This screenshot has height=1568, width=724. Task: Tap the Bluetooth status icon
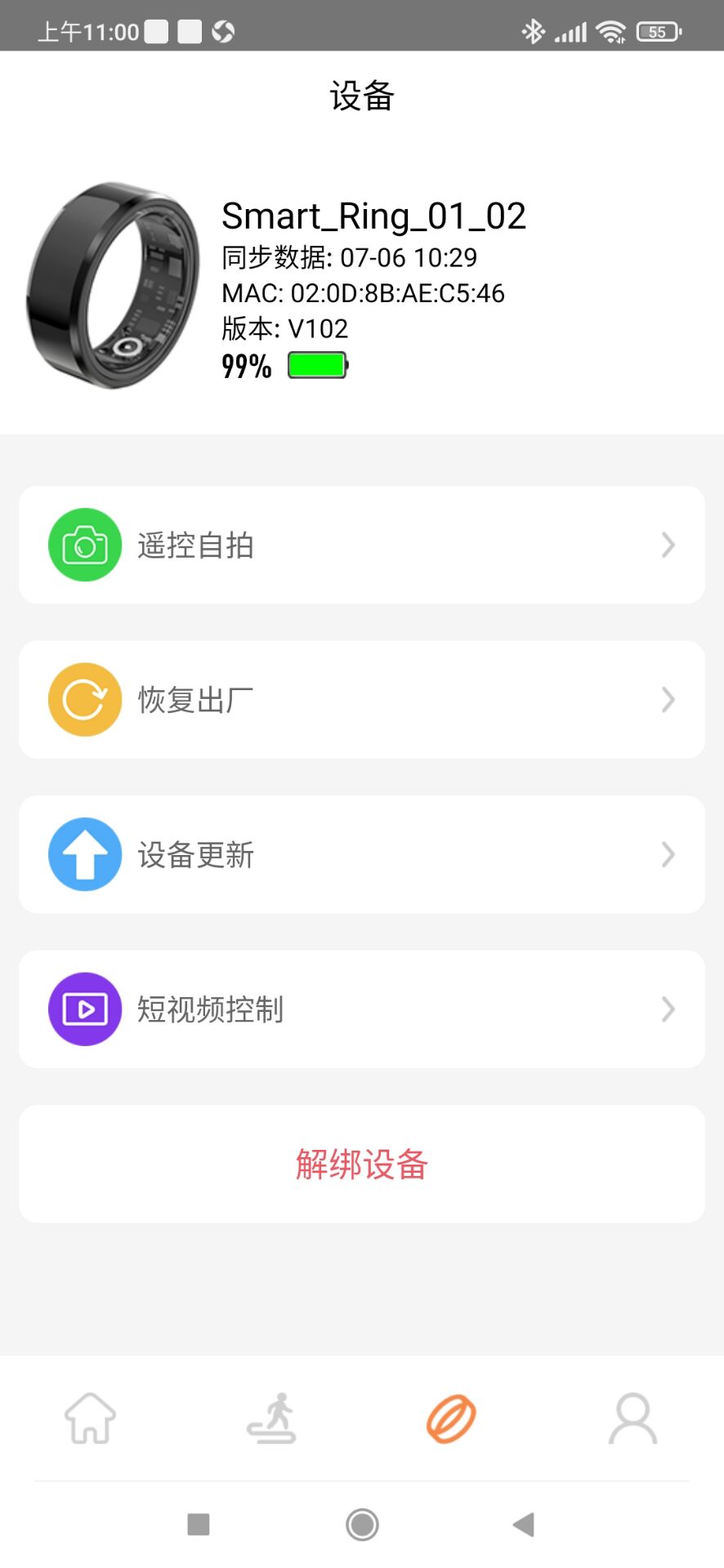click(x=533, y=30)
